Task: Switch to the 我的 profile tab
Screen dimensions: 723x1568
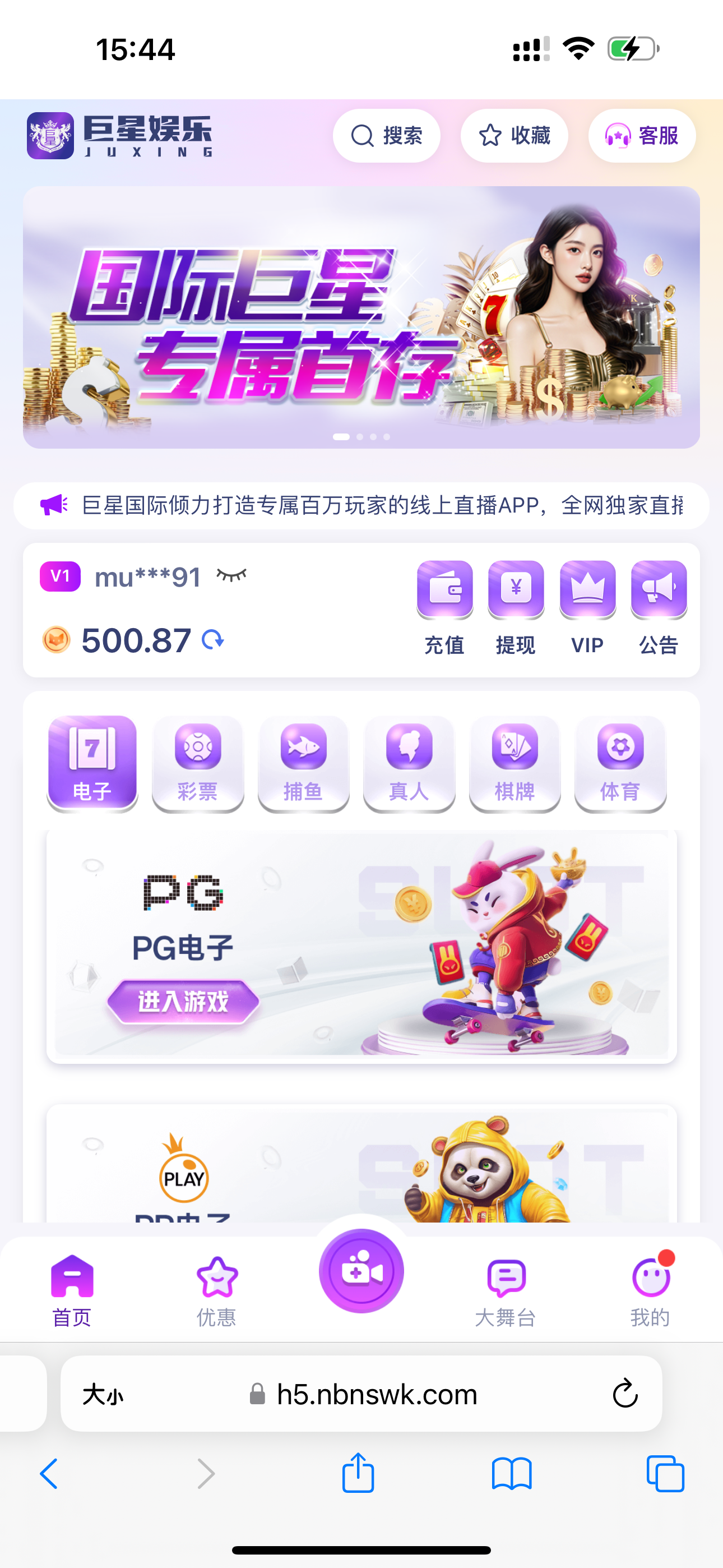Action: (650, 1290)
